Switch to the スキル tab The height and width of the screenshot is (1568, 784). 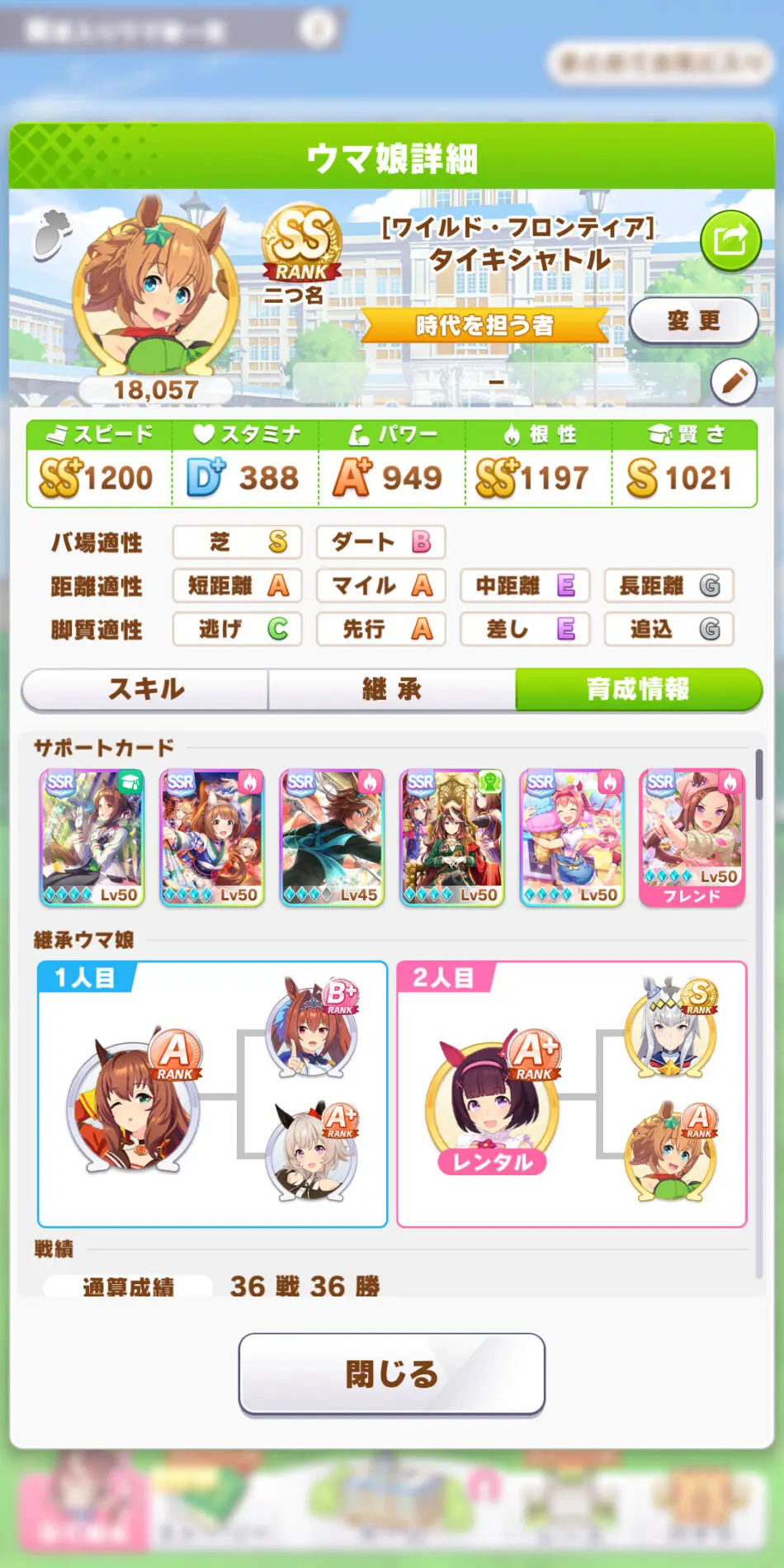[146, 689]
